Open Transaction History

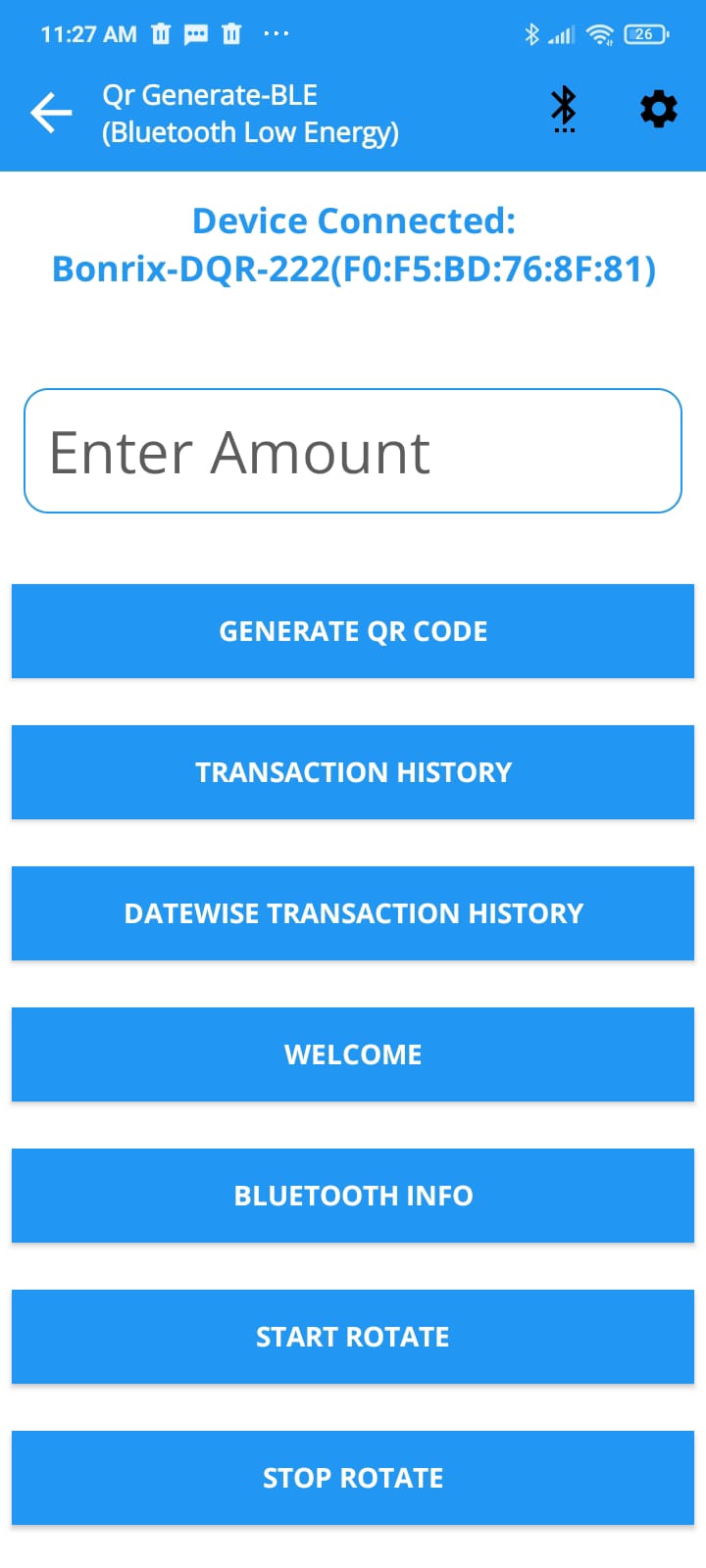pyautogui.click(x=353, y=772)
